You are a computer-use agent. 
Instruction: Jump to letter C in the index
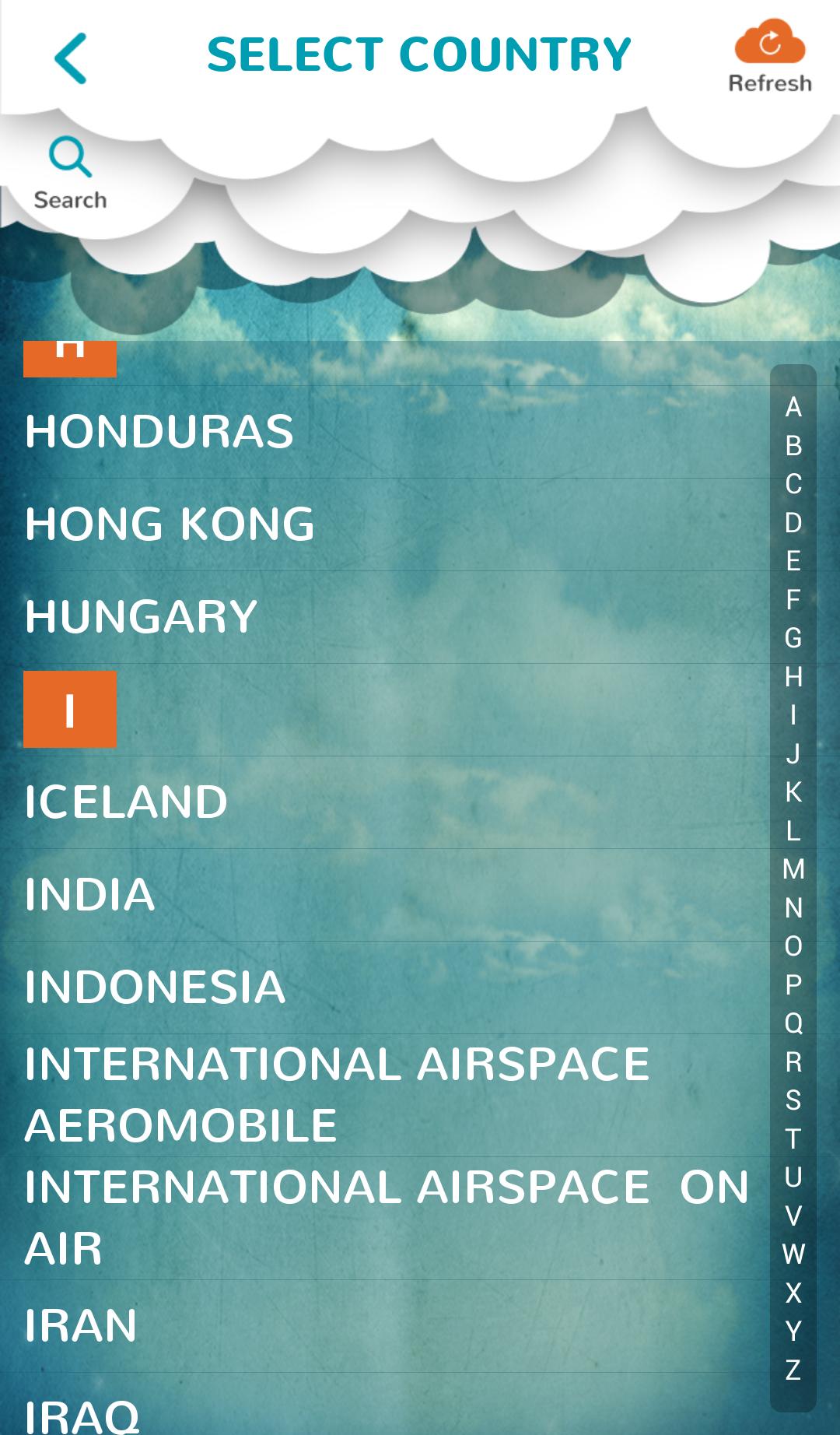click(793, 484)
